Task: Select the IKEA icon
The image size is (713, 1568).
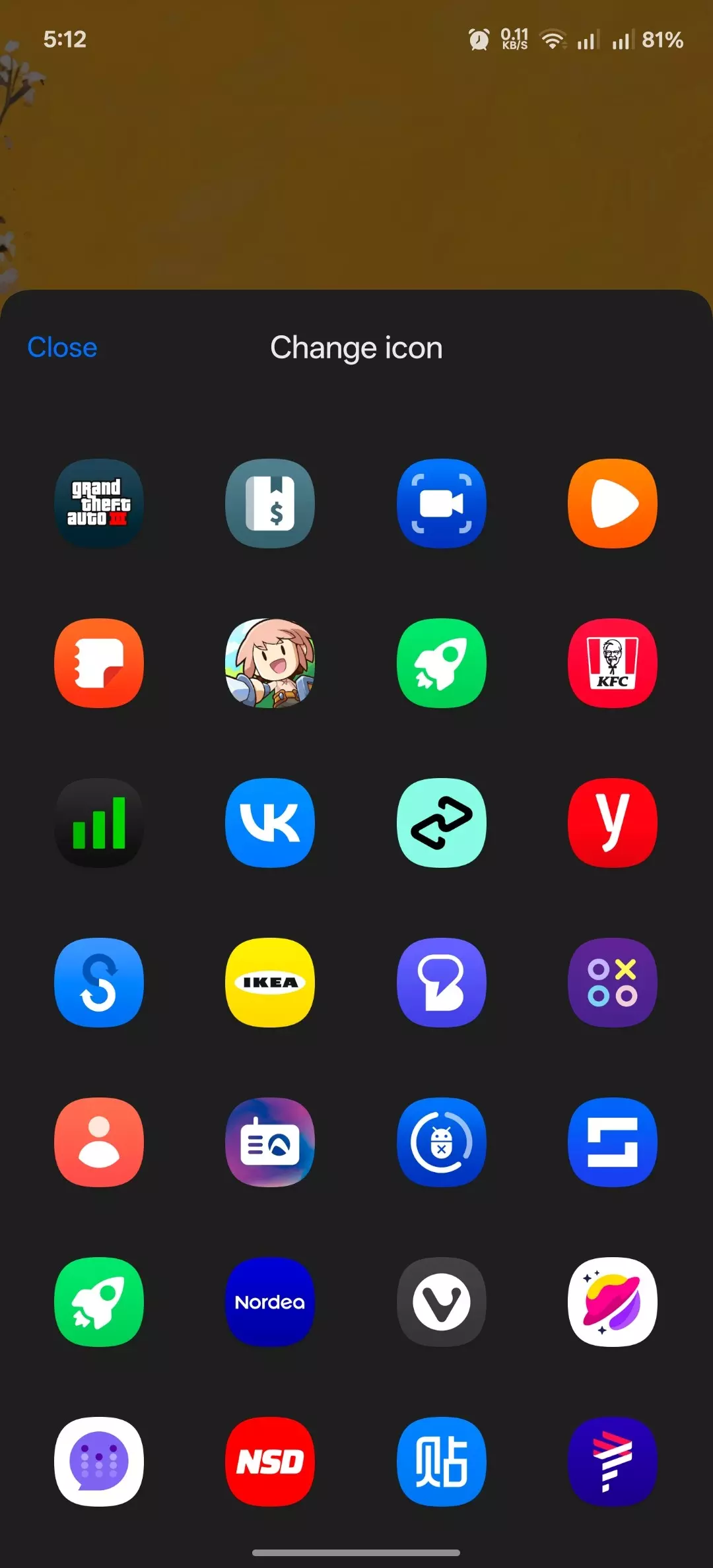Action: pos(270,982)
